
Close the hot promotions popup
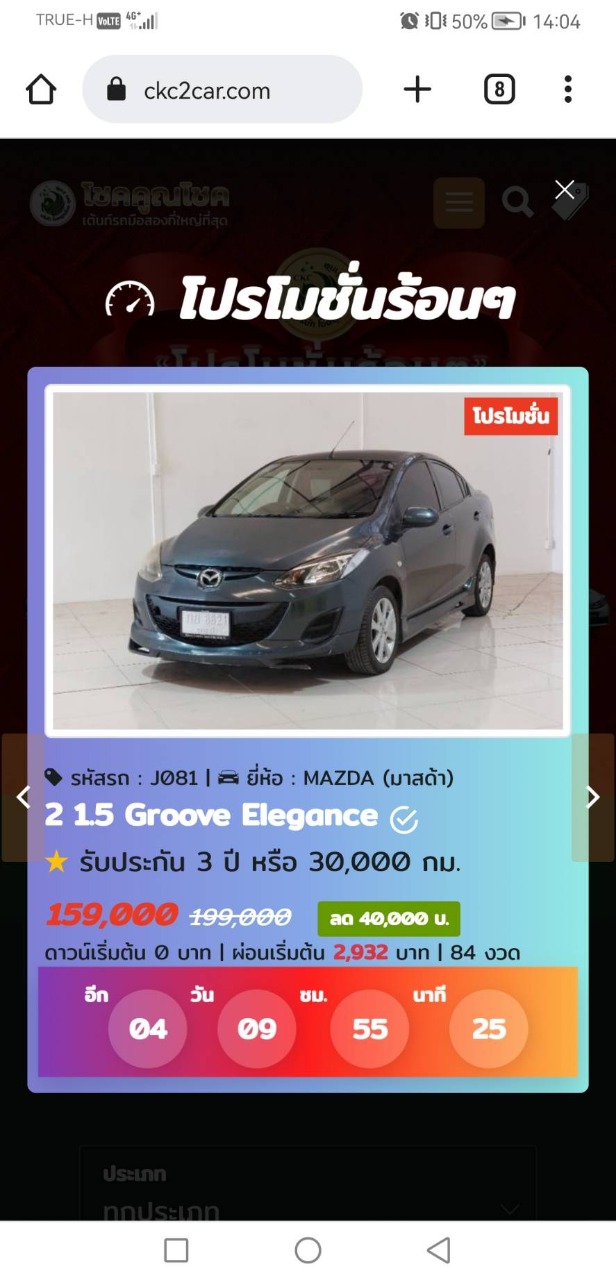point(565,190)
